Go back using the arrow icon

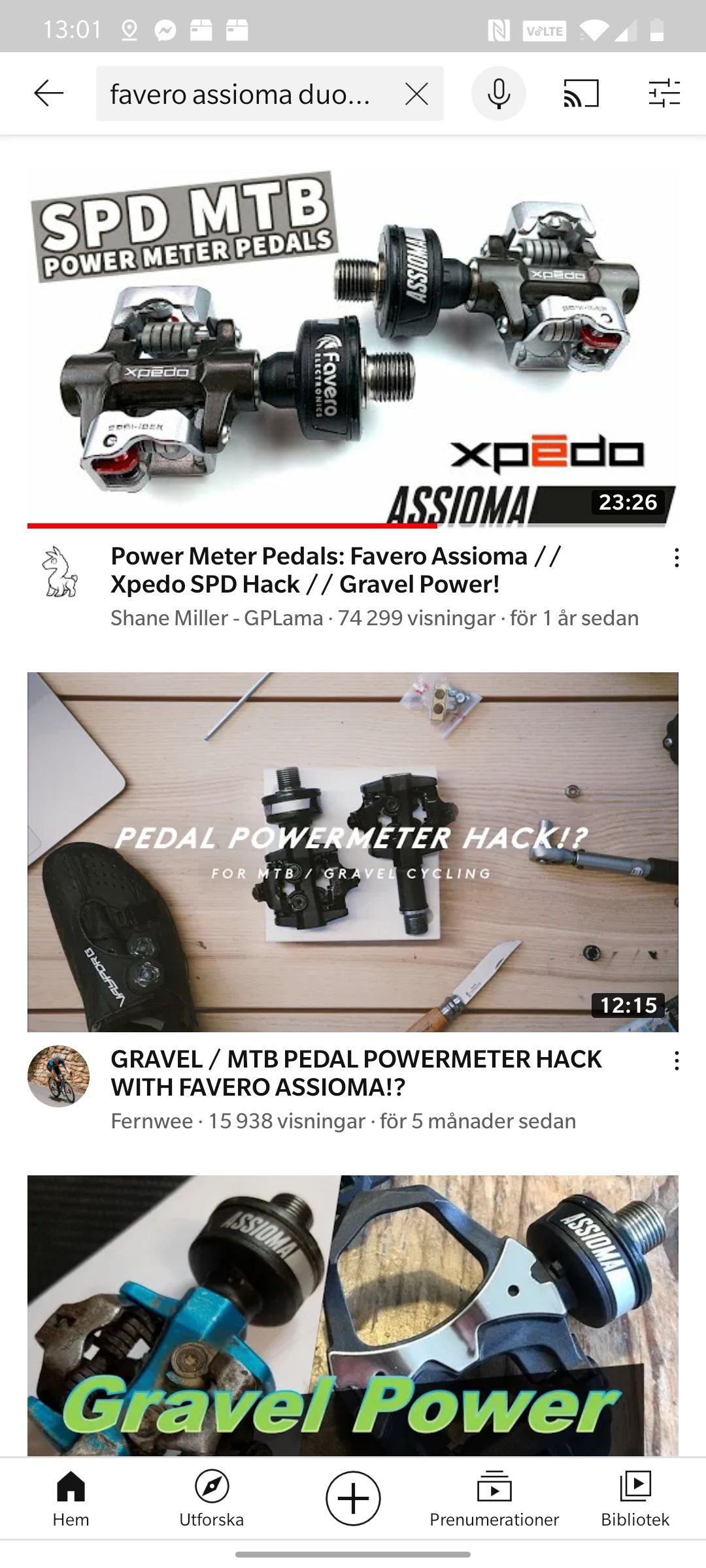coord(49,93)
